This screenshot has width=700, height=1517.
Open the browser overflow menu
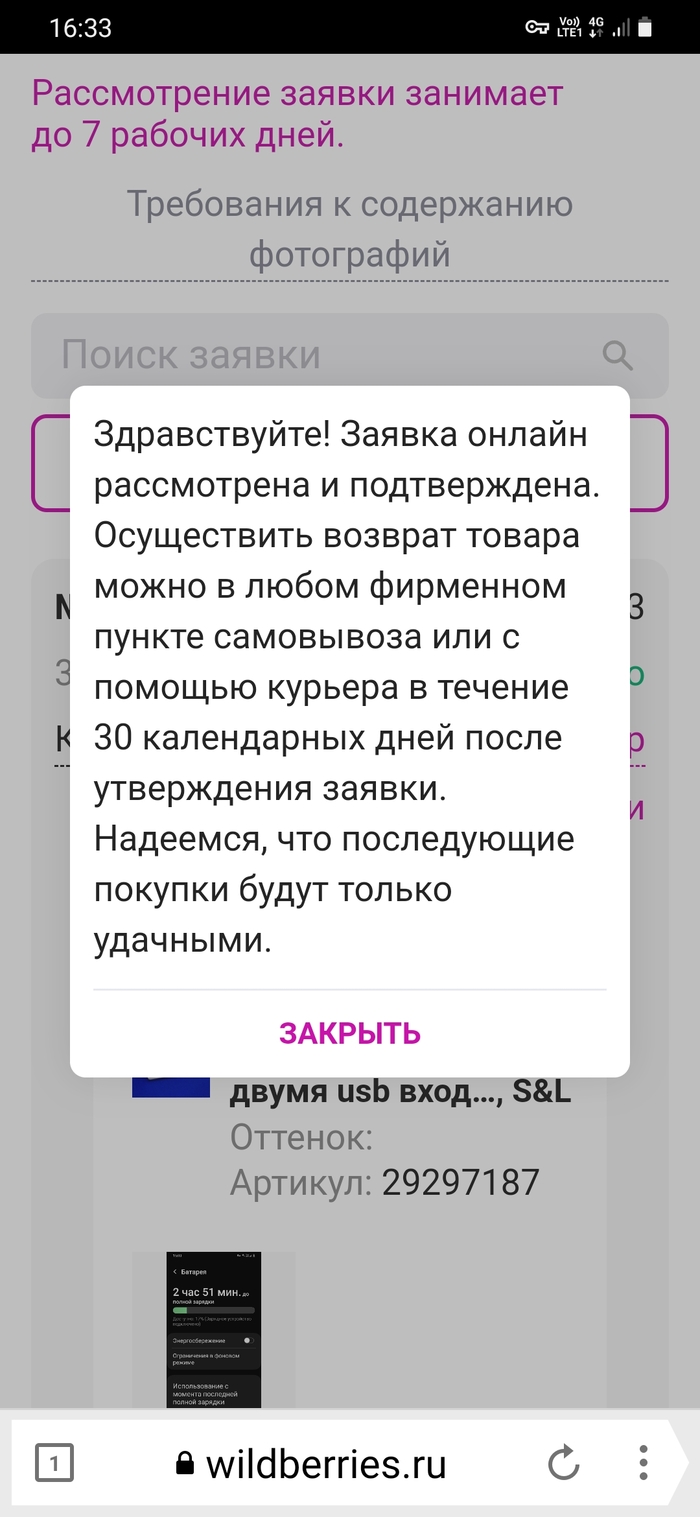click(x=644, y=1465)
